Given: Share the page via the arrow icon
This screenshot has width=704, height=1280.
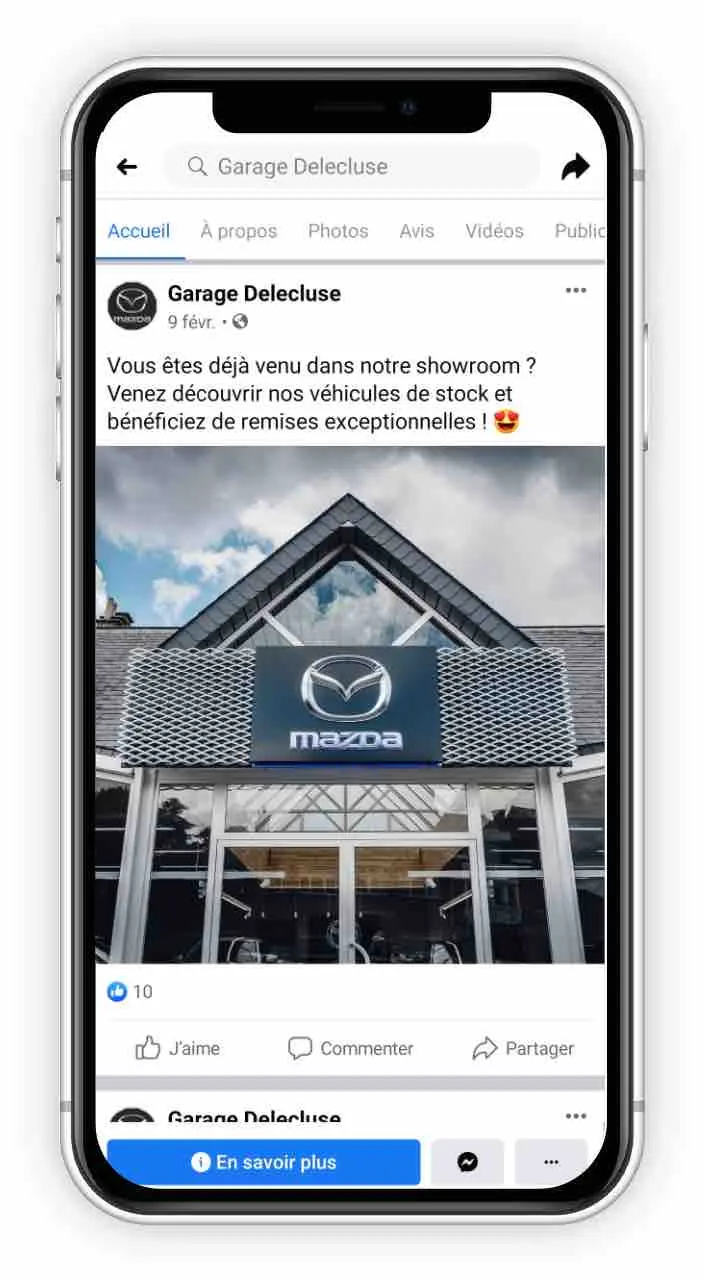Looking at the screenshot, I should pyautogui.click(x=575, y=167).
